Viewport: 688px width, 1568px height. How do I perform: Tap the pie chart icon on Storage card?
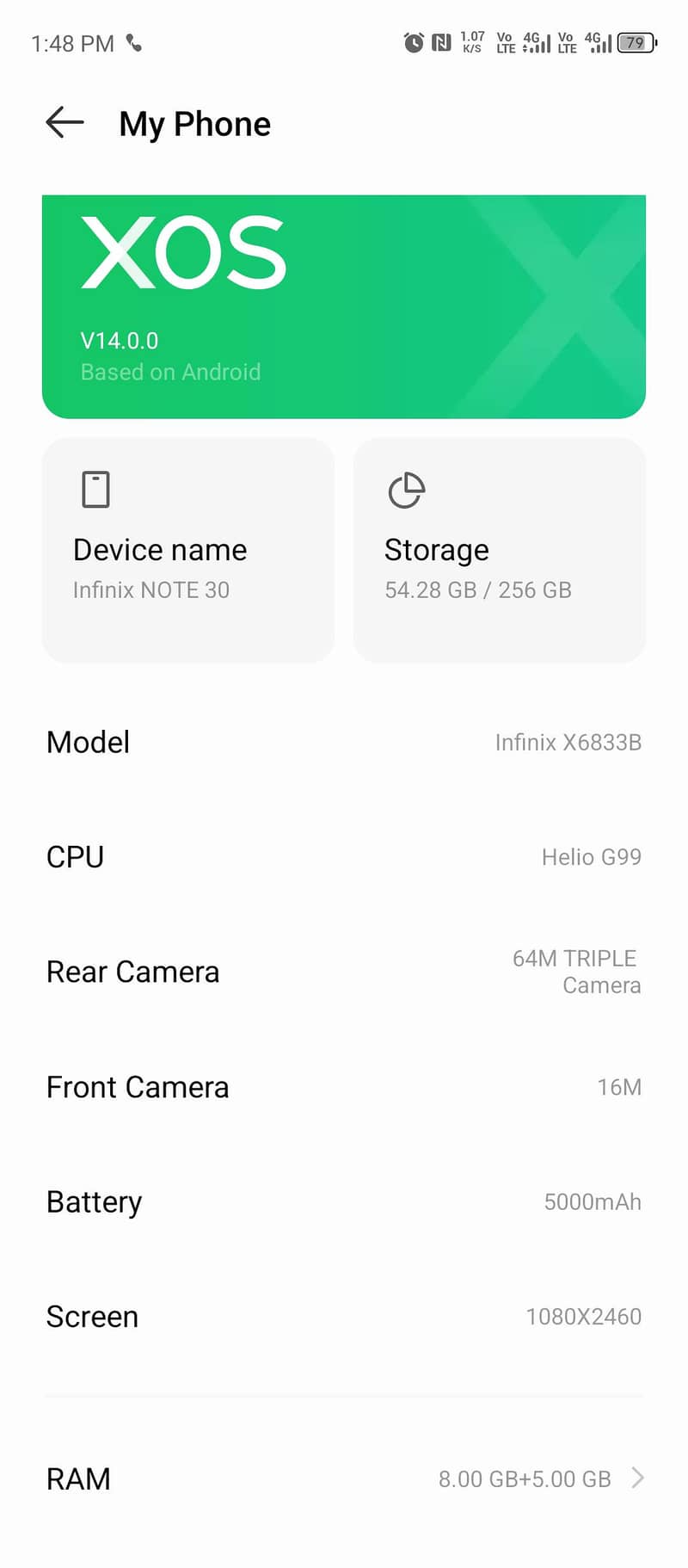tap(406, 491)
